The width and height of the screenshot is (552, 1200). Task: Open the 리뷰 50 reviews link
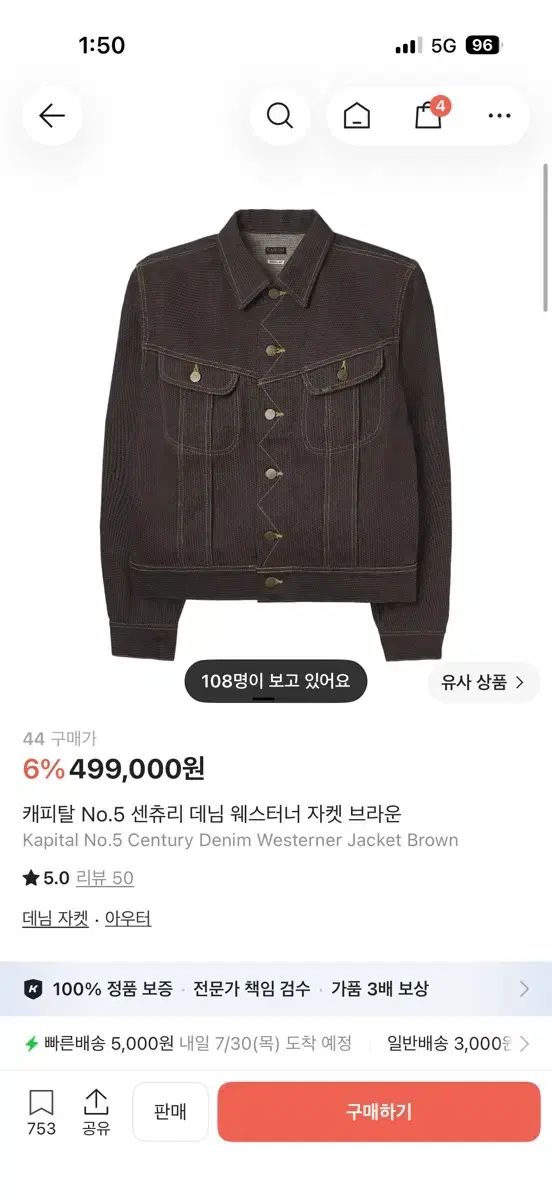[108, 878]
